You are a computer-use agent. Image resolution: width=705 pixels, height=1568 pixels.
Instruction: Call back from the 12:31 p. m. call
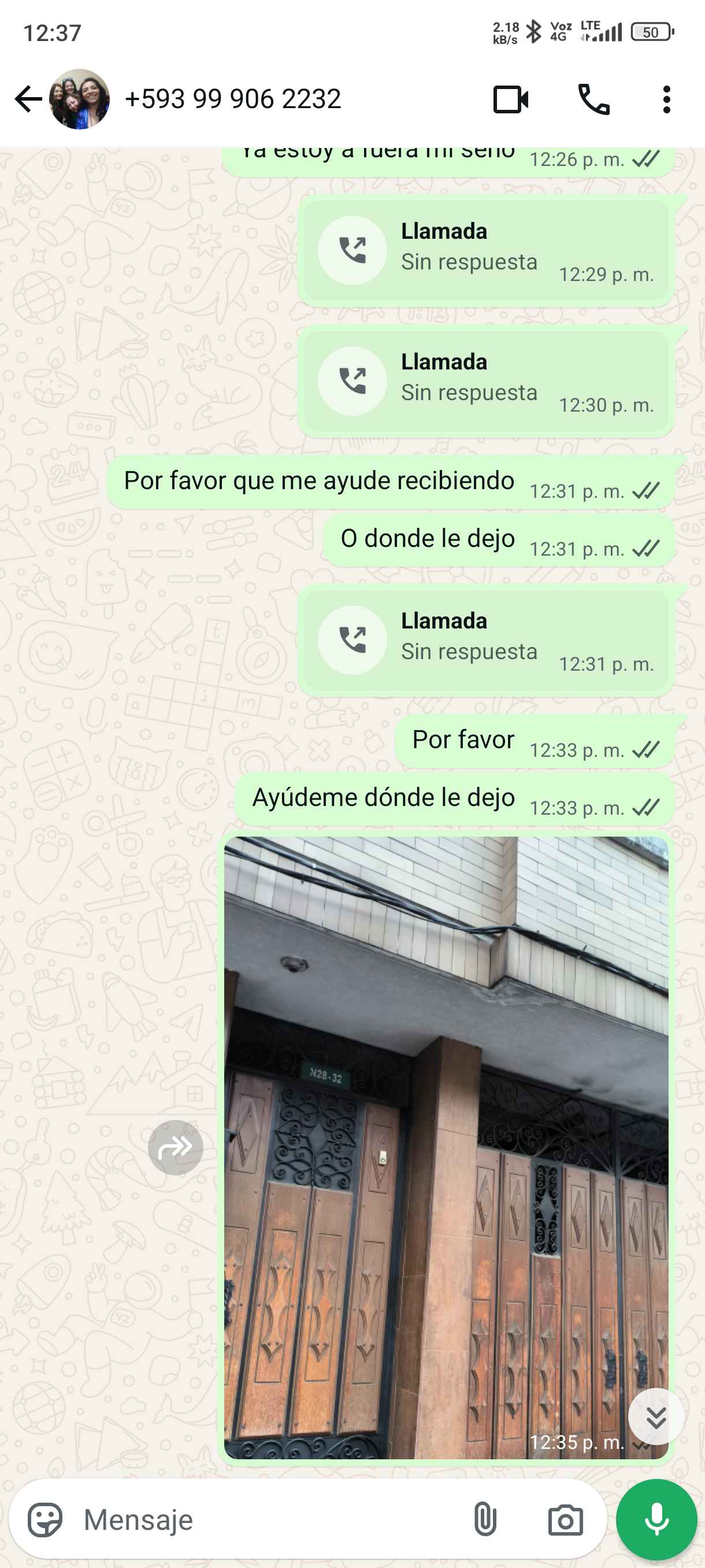point(352,639)
